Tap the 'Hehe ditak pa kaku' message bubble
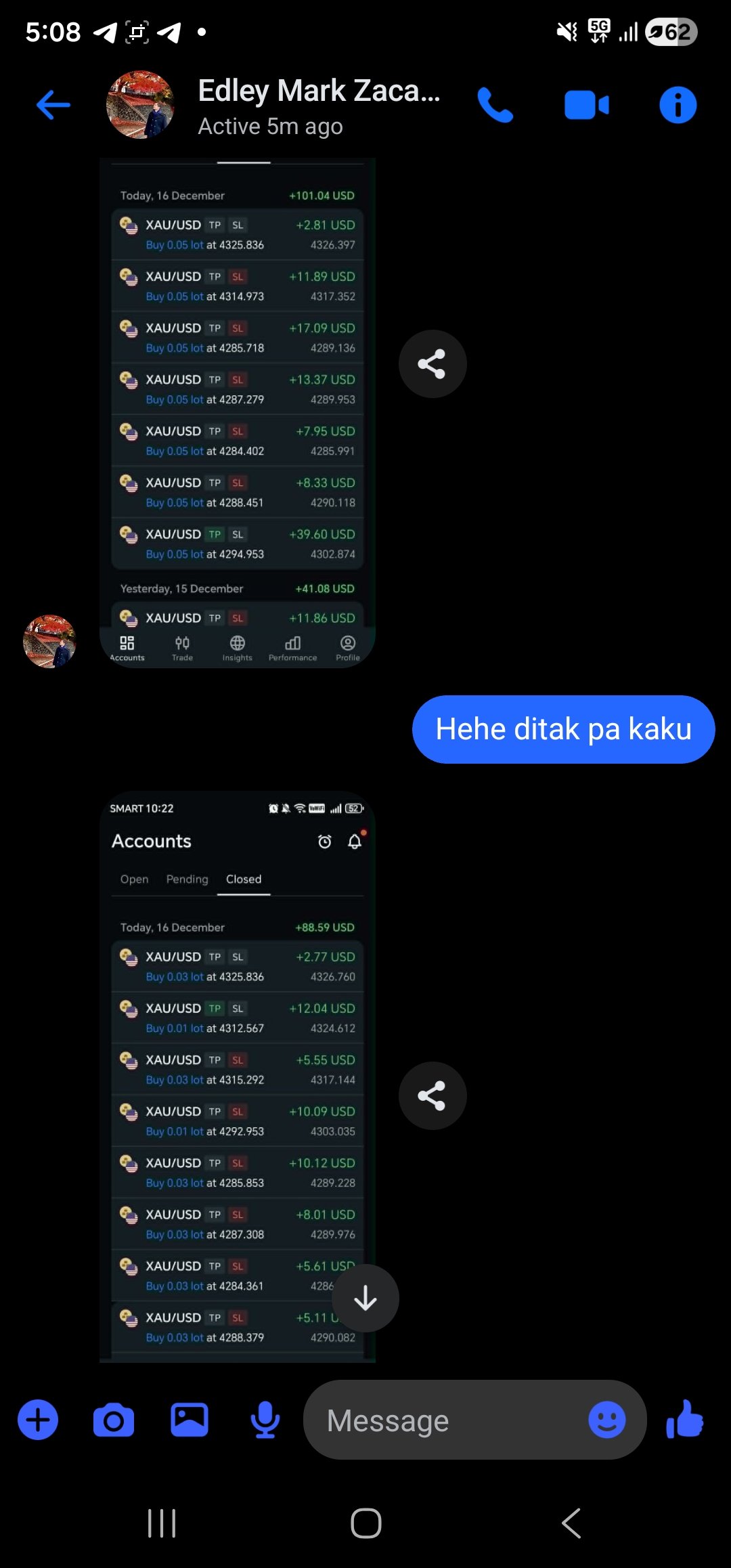The image size is (731, 1568). coord(563,729)
